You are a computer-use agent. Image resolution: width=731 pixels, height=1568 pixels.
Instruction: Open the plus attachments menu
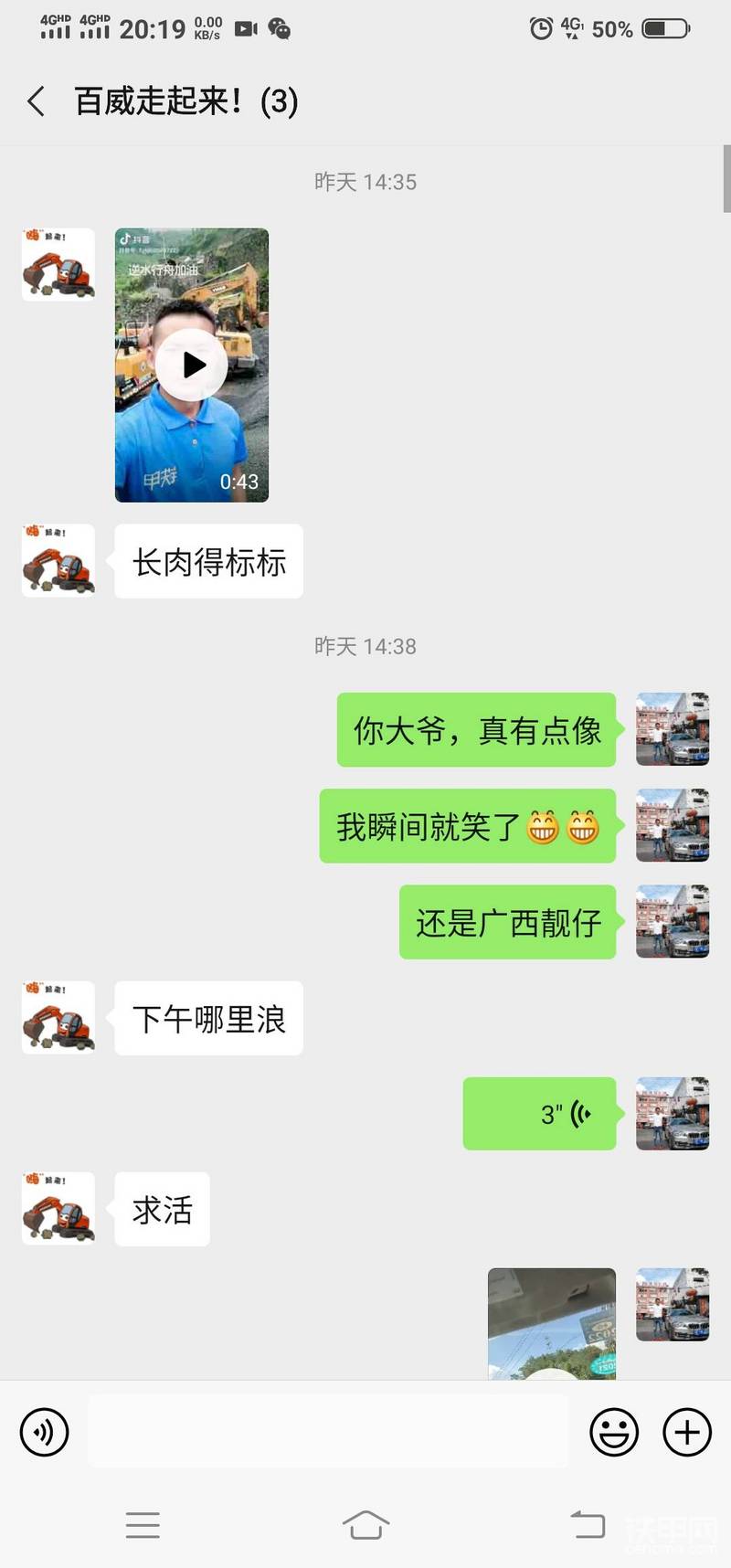click(x=687, y=1432)
